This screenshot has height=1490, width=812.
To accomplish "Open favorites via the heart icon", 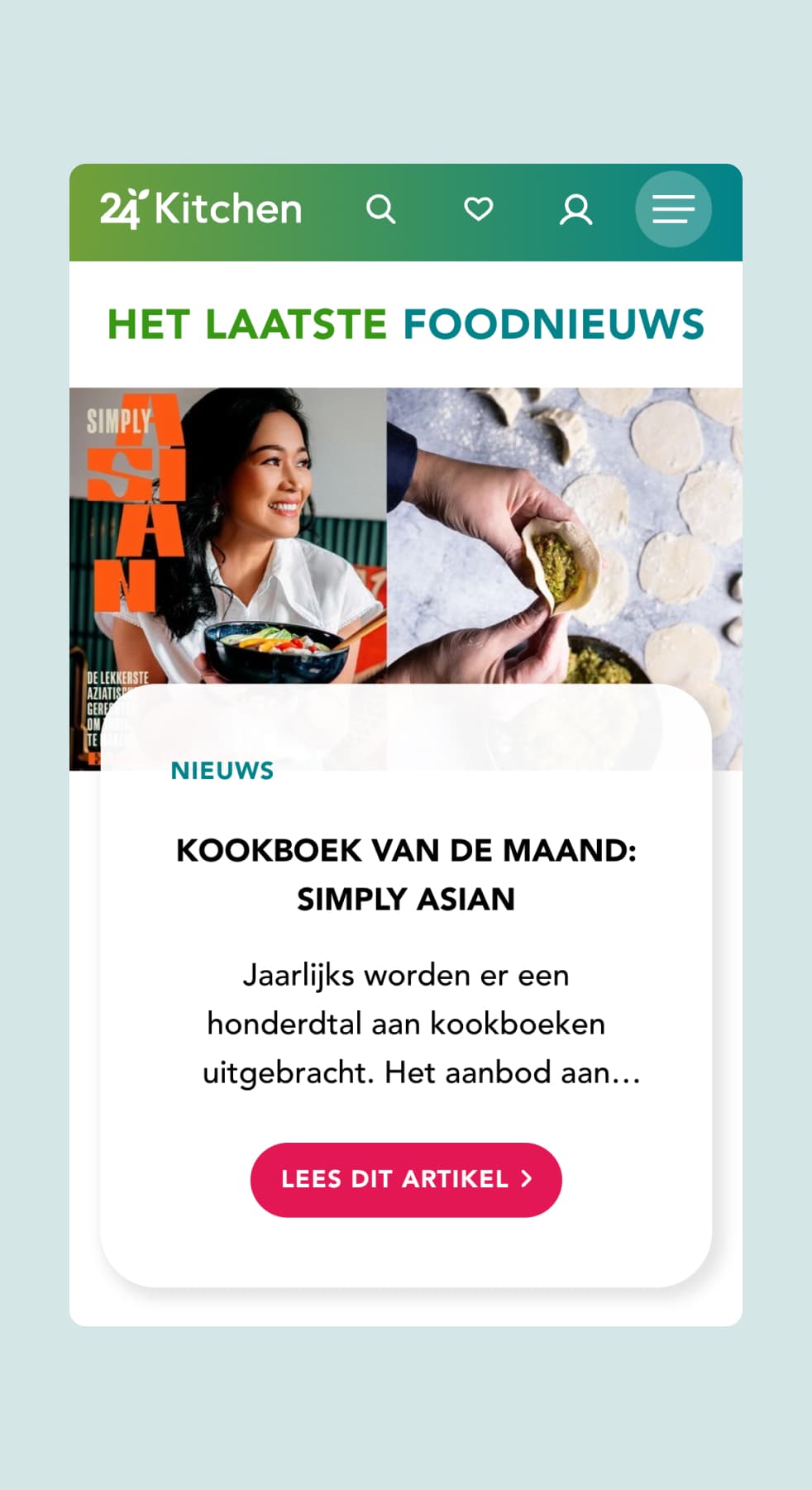I will point(478,209).
